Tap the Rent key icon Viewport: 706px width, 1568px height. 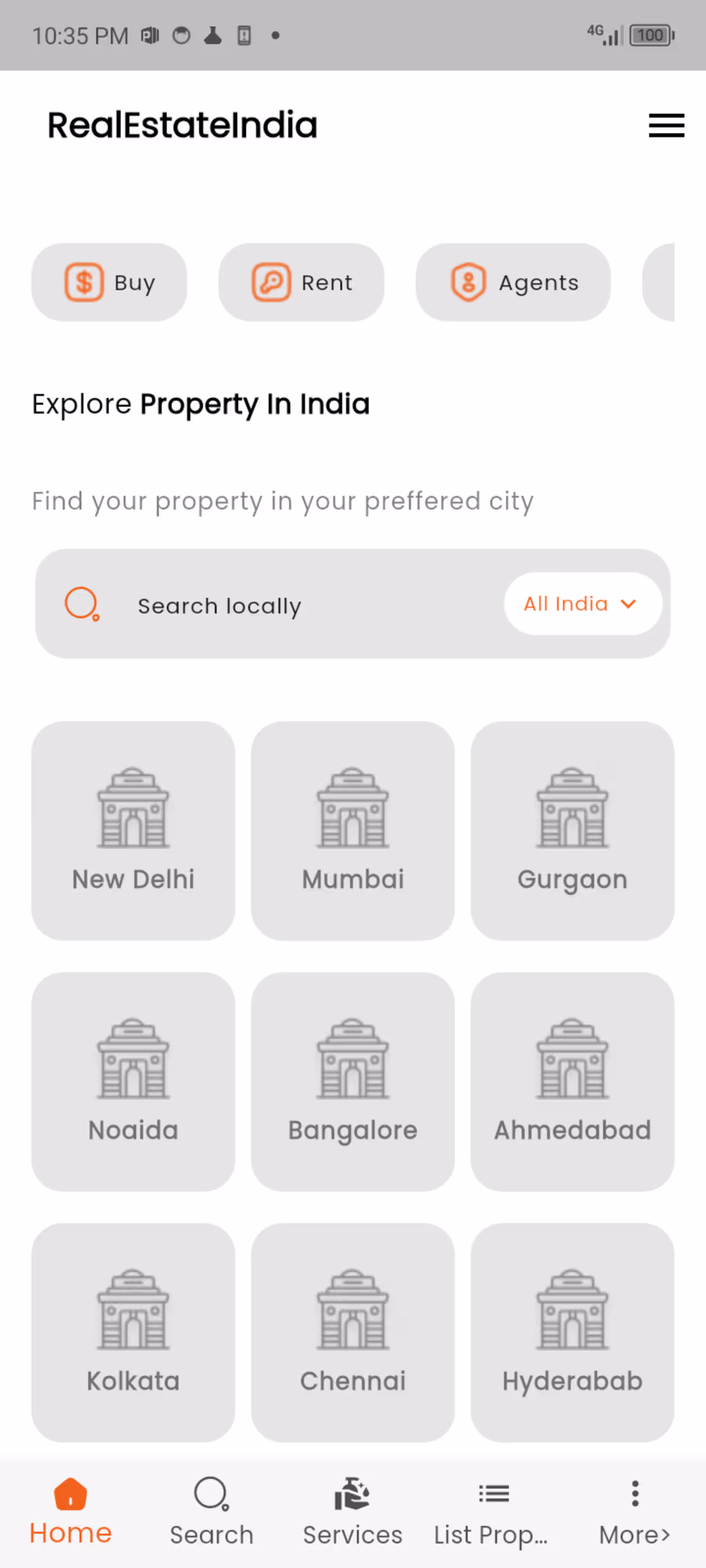(x=272, y=282)
